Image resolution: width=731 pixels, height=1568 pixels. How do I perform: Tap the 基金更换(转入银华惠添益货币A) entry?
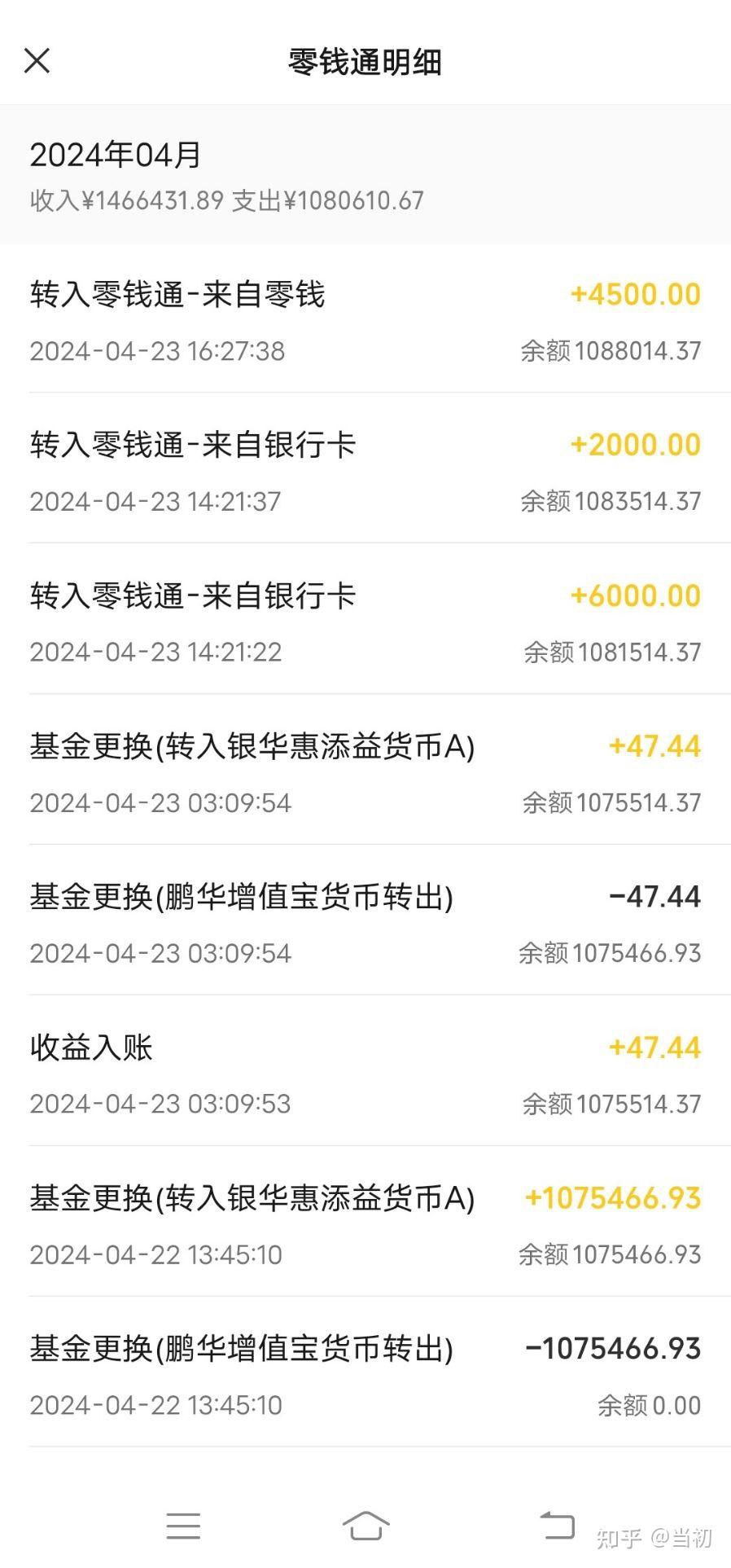[254, 746]
